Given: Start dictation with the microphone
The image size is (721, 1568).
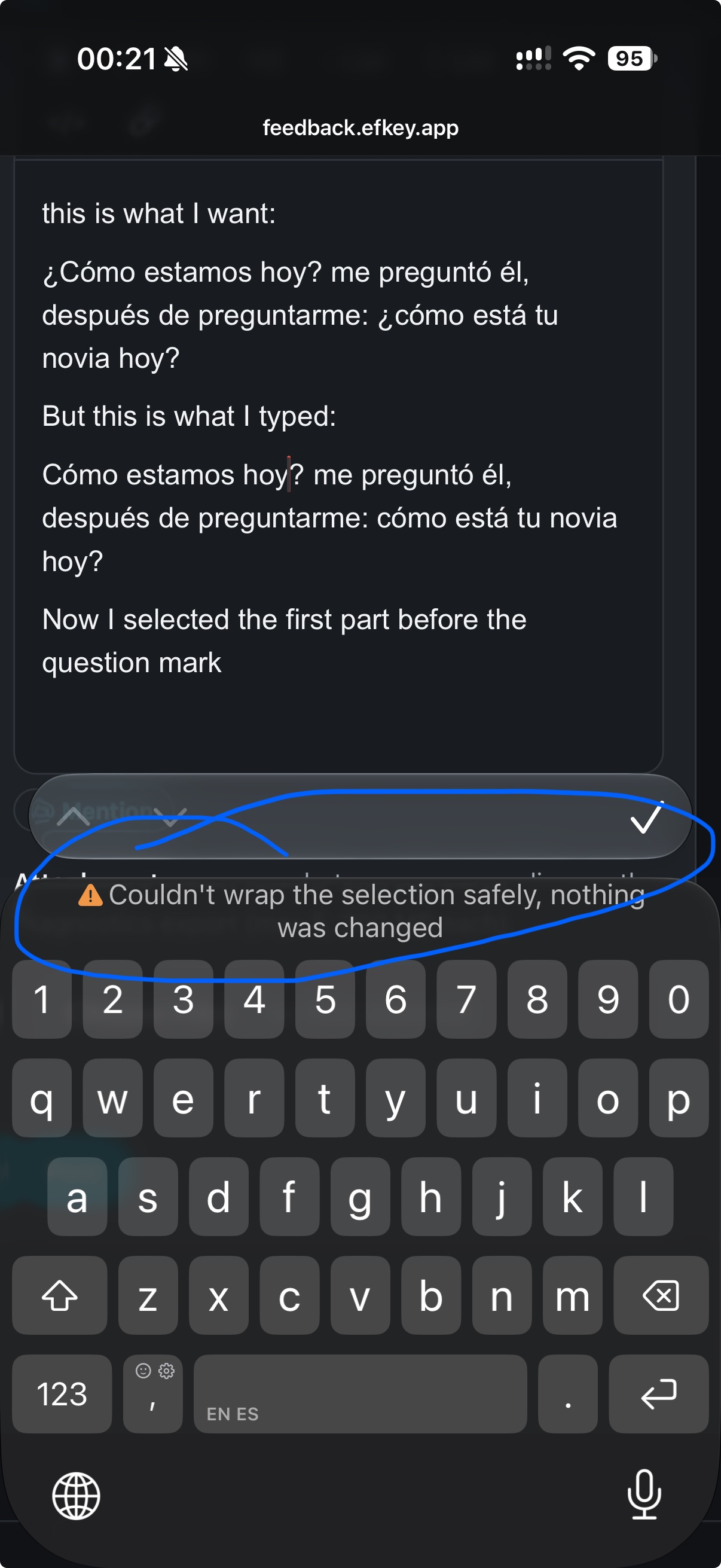Looking at the screenshot, I should point(644,1494).
